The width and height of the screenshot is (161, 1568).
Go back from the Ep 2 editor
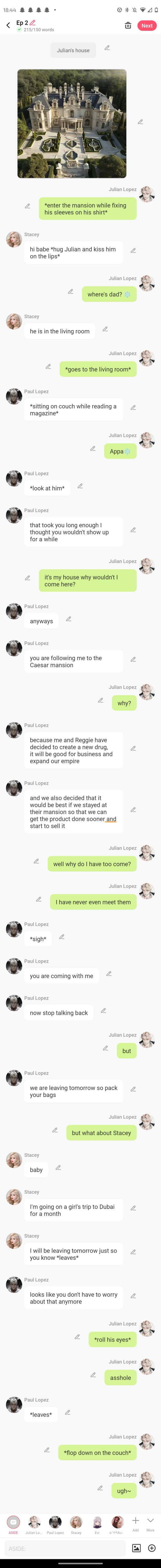tap(8, 25)
